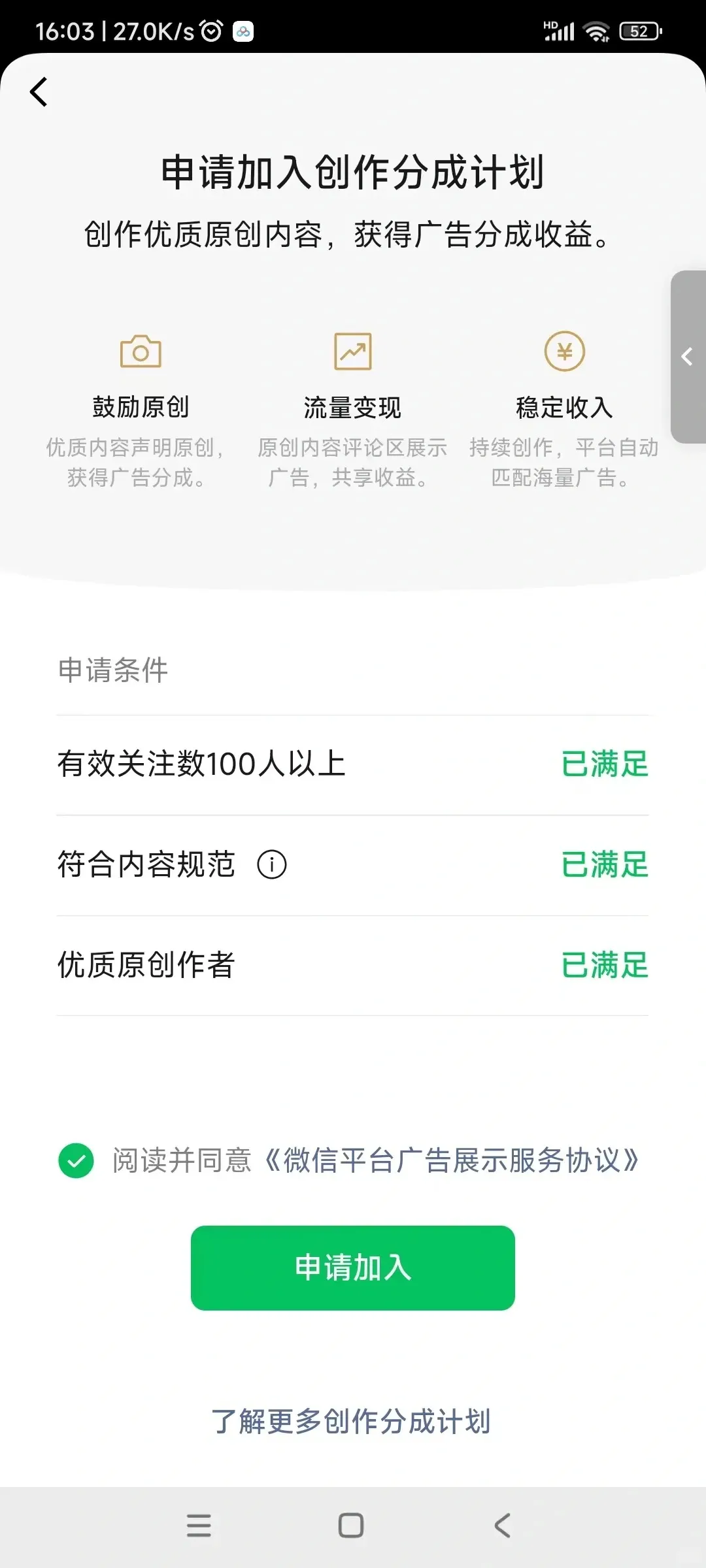Viewport: 706px width, 1568px height.
Task: Open recent apps from navigation bar
Action: [199, 1525]
